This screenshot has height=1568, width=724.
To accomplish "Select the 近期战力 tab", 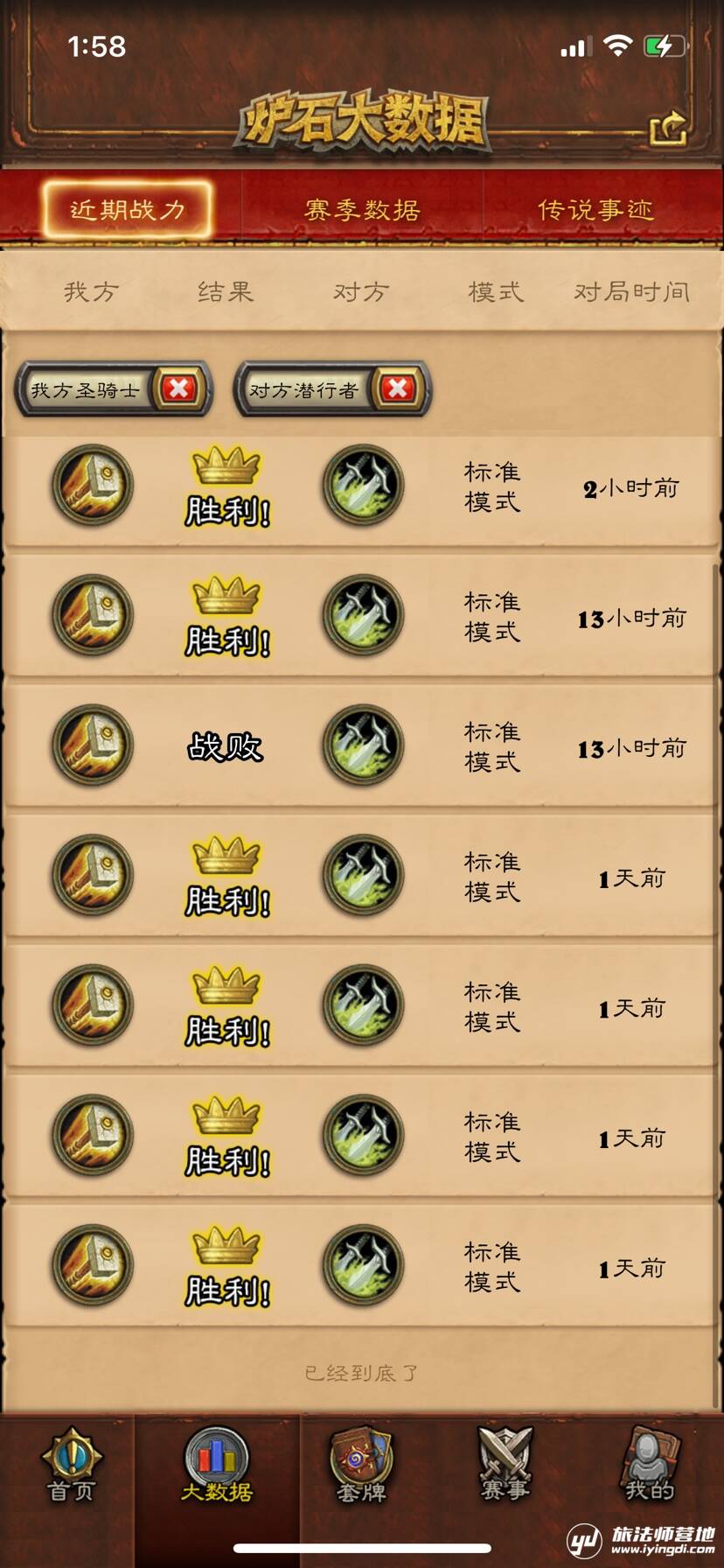I will click(x=128, y=210).
